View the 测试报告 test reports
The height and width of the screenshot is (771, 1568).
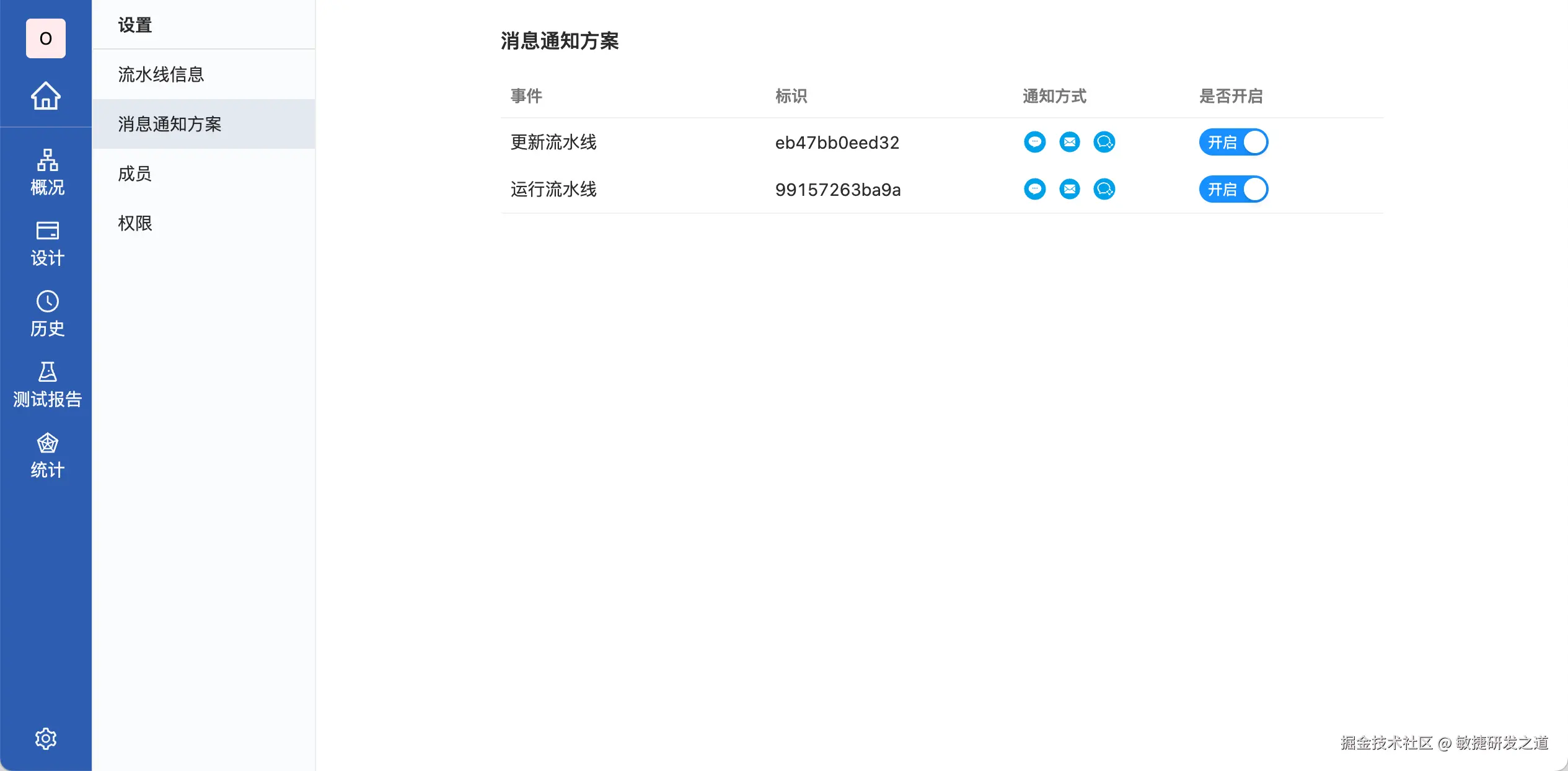(47, 385)
